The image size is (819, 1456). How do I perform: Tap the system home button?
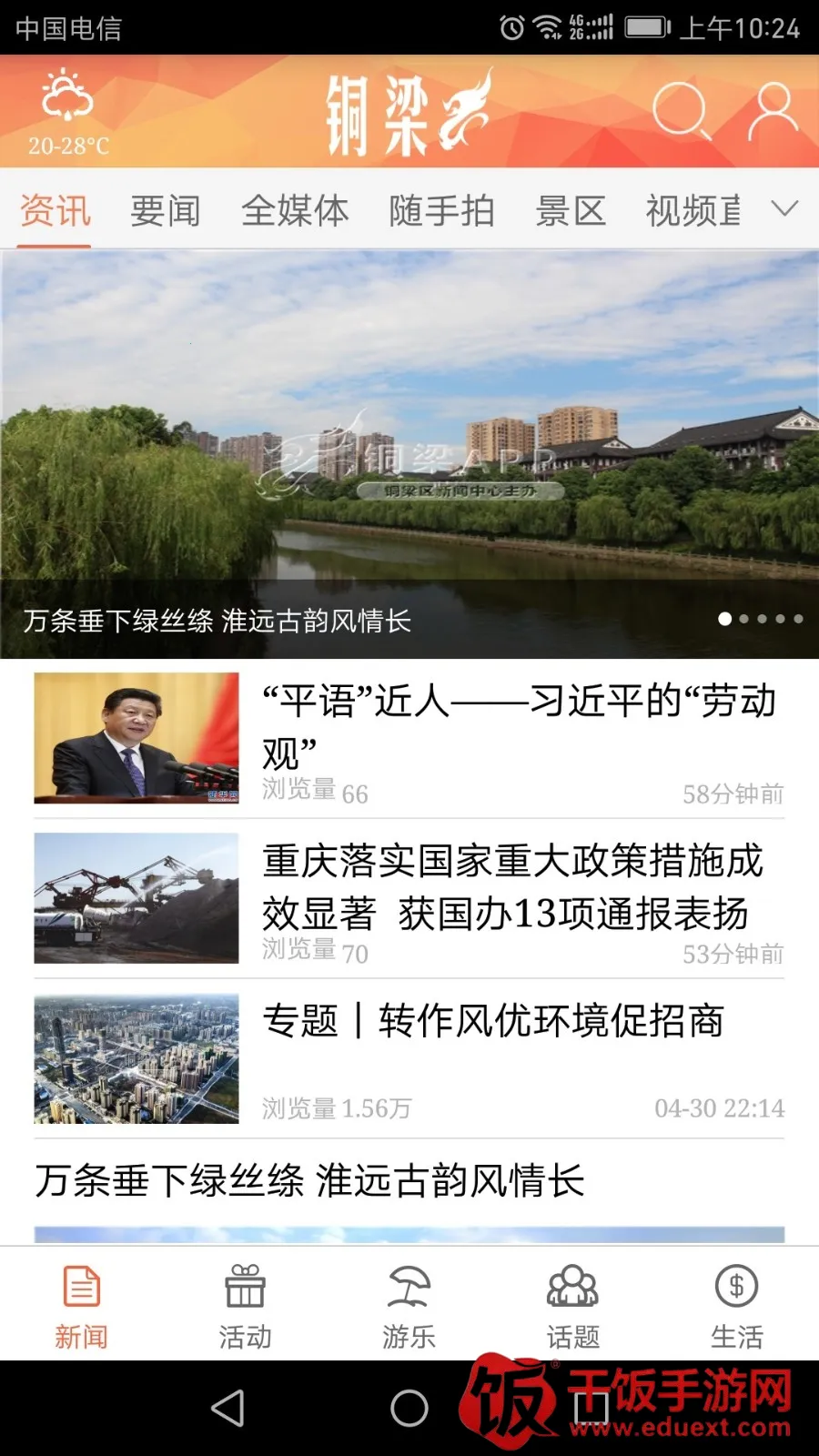click(x=409, y=1408)
